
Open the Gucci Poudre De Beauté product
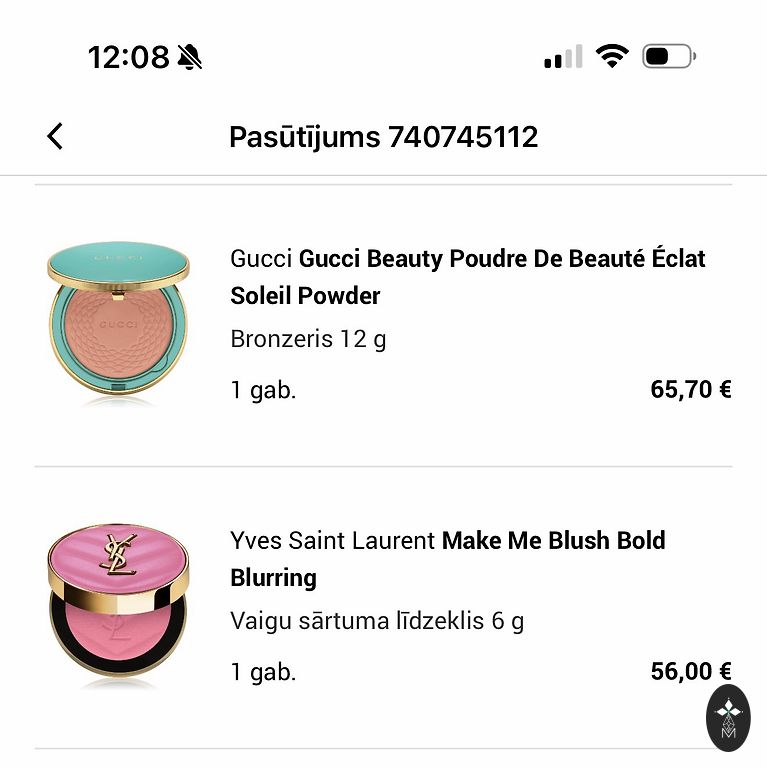pyautogui.click(x=467, y=277)
